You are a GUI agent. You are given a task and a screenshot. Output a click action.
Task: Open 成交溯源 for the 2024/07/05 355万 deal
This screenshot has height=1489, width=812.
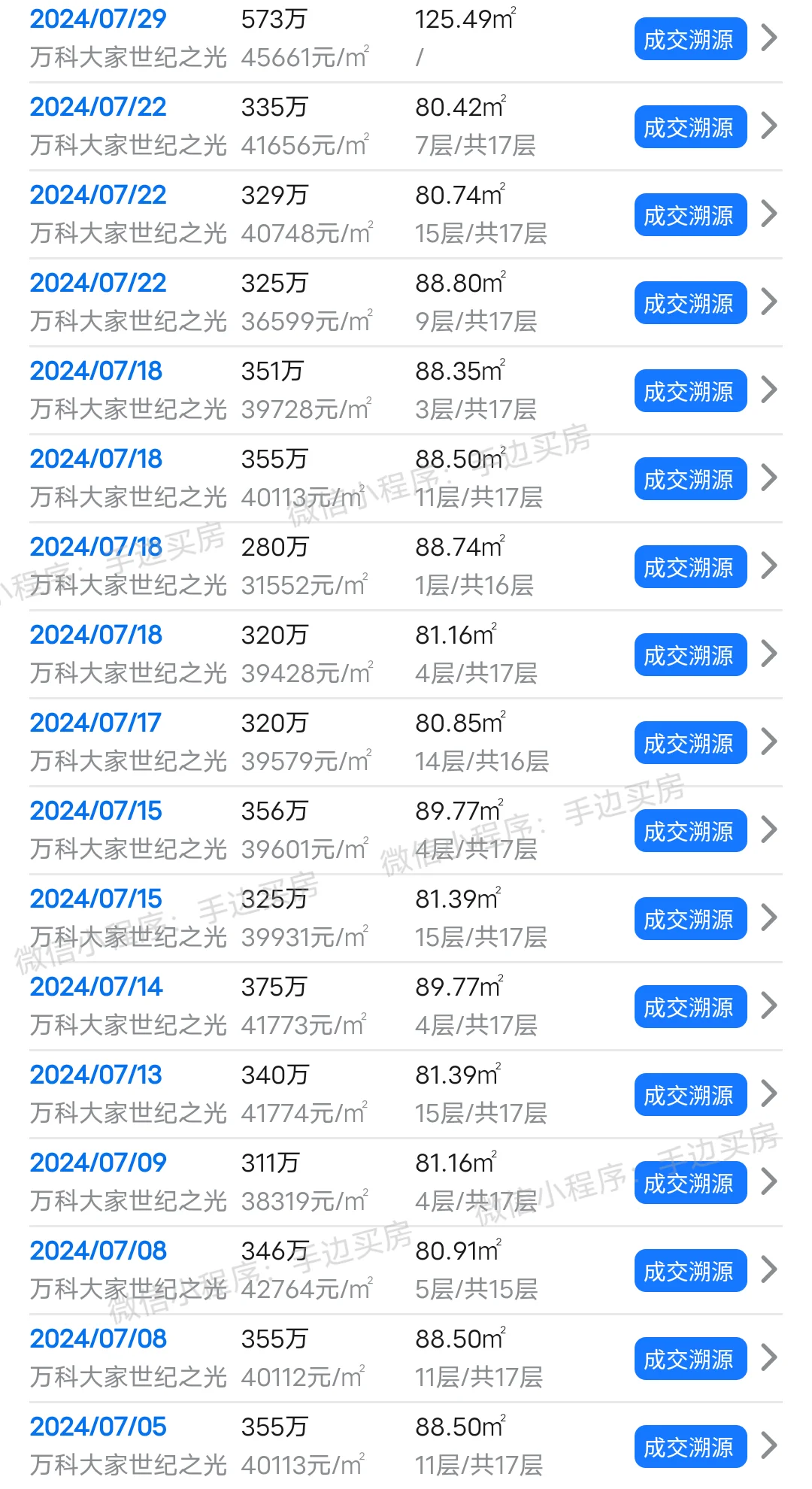pyautogui.click(x=690, y=1447)
